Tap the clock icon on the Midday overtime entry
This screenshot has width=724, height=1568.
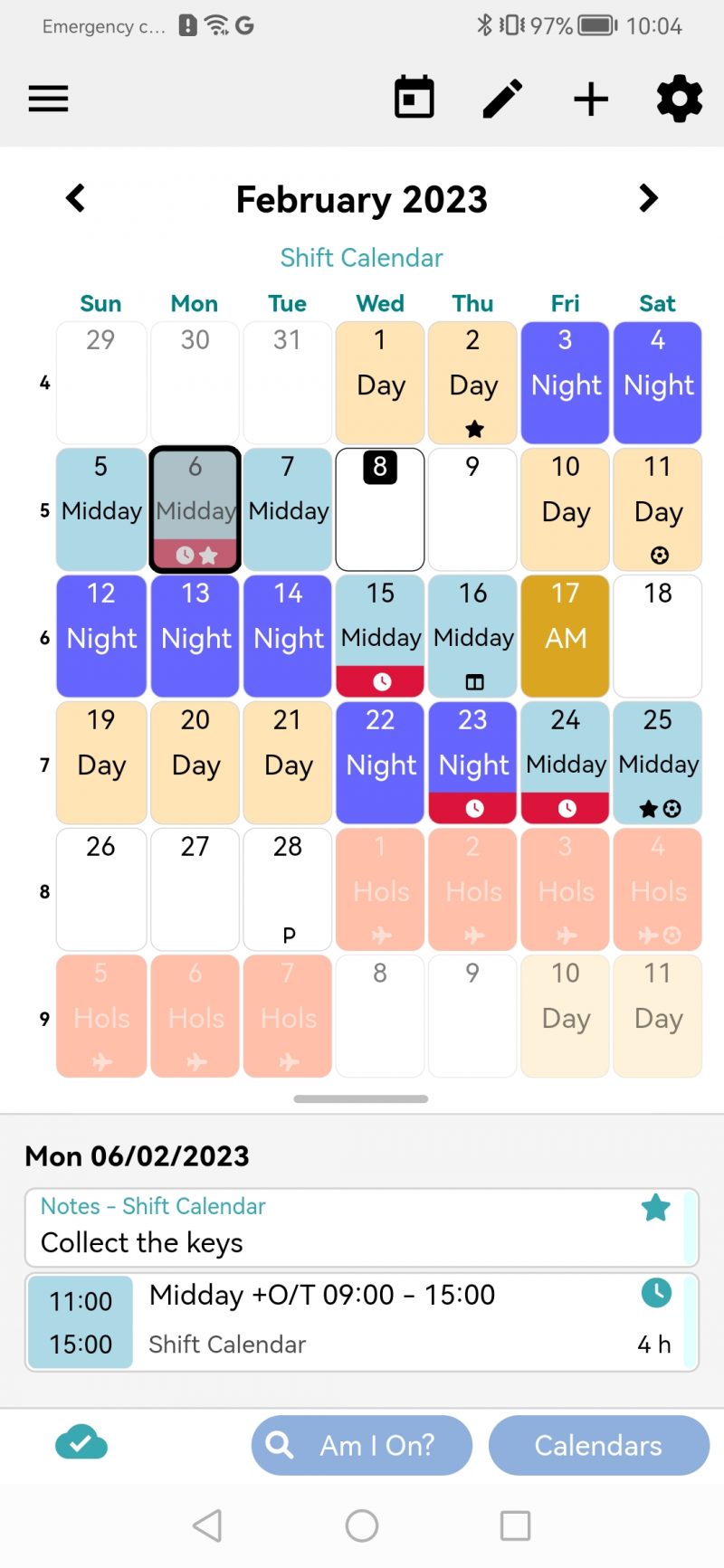point(655,1294)
